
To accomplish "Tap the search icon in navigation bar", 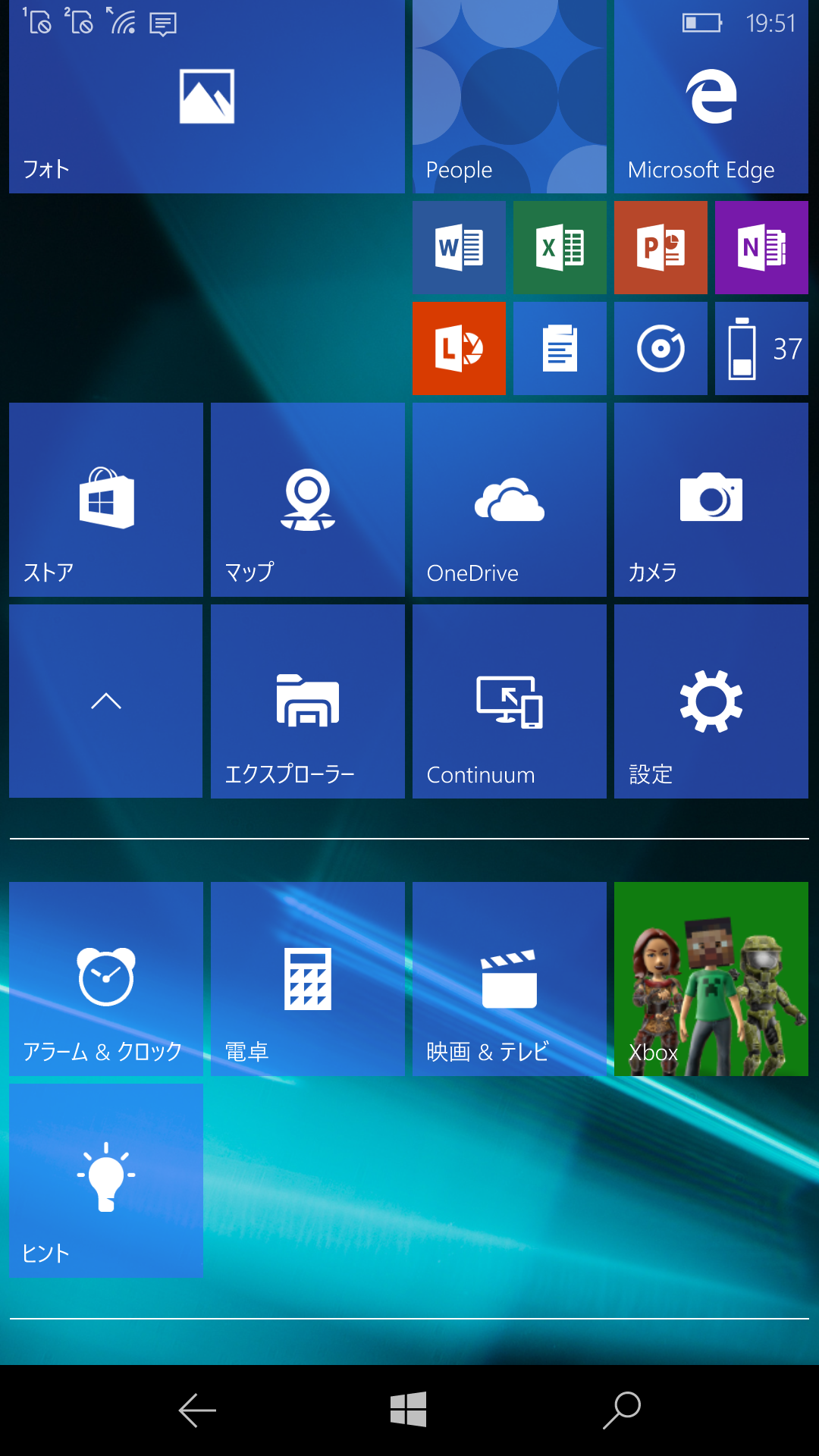I will pyautogui.click(x=622, y=1410).
